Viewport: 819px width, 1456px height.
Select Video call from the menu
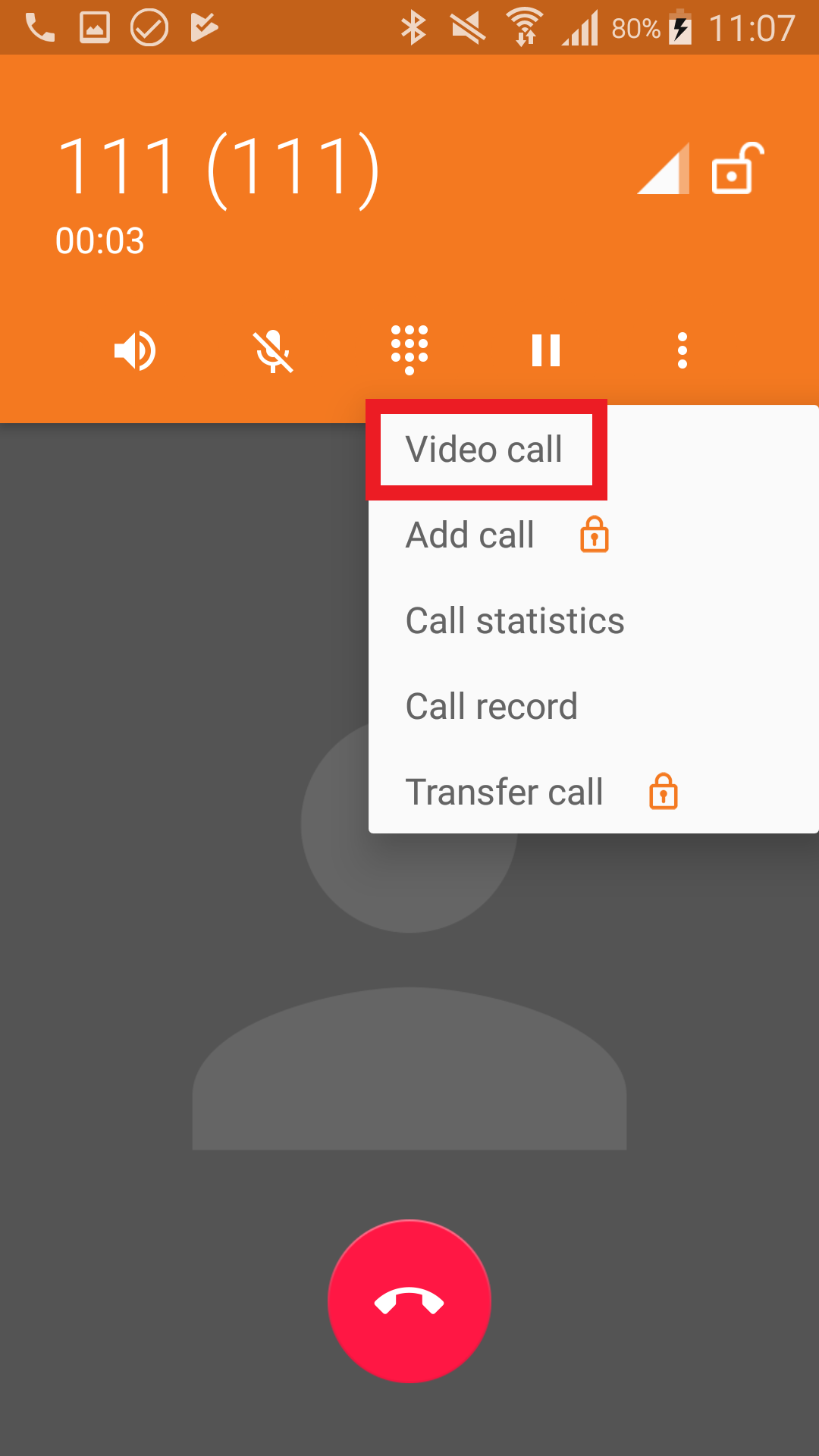point(485,449)
